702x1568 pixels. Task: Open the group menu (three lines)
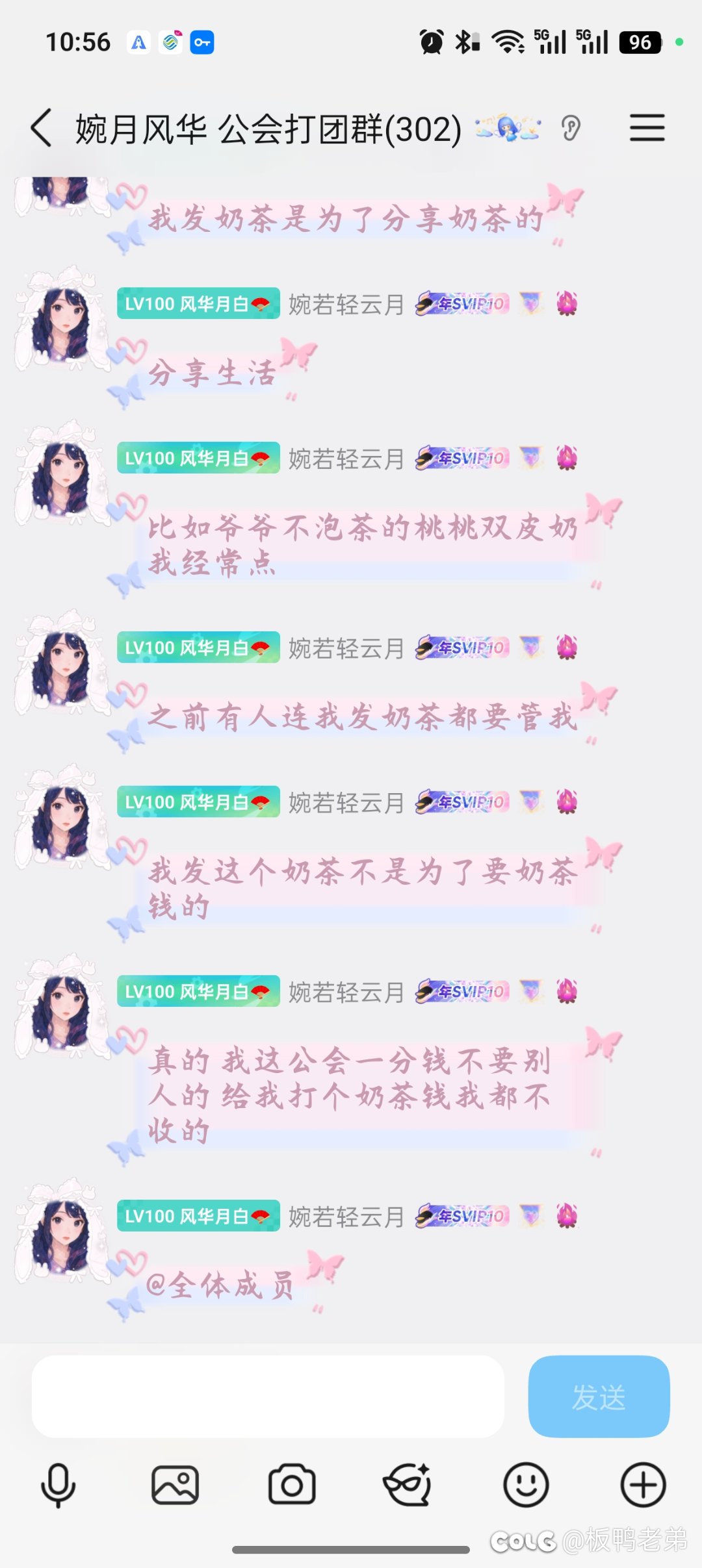coord(647,128)
